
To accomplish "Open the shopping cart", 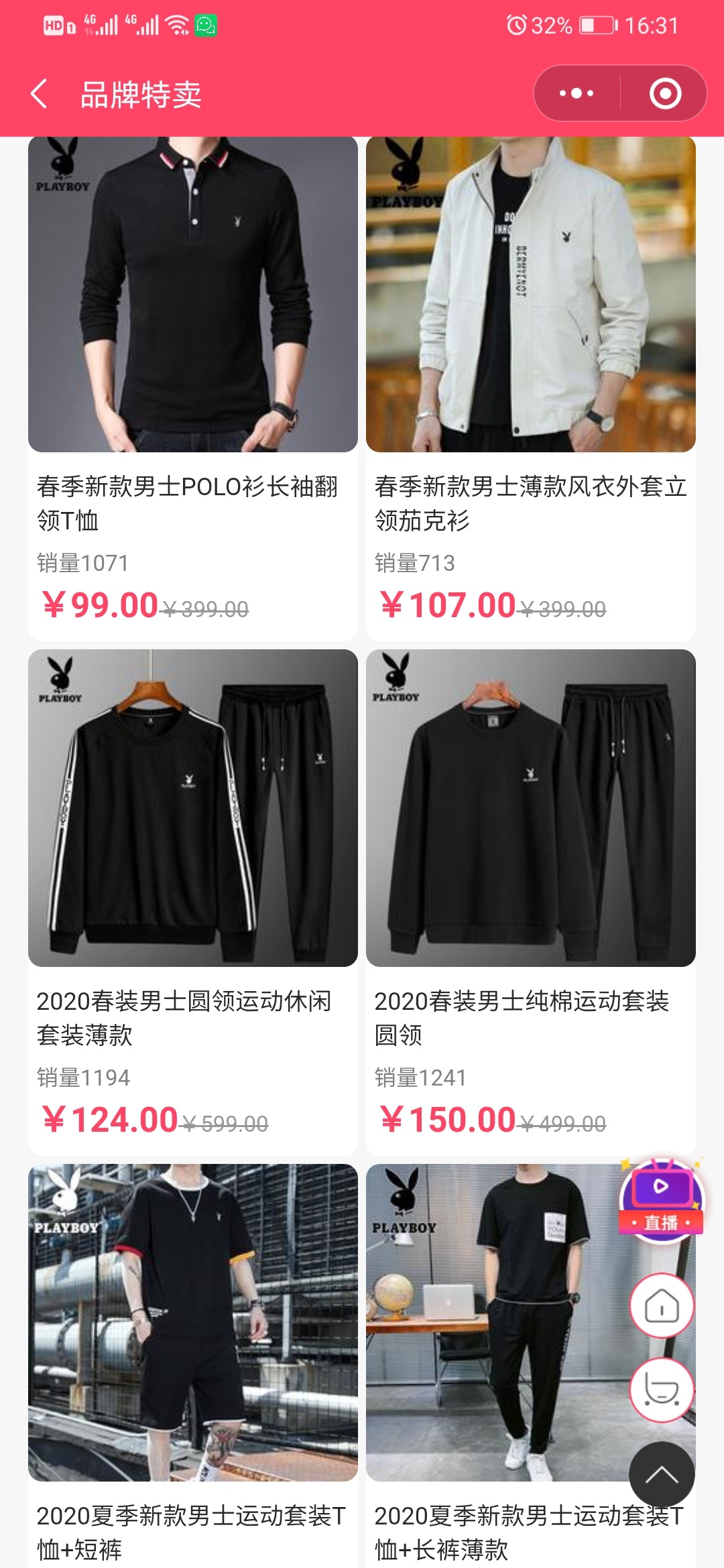I will pos(662,1390).
